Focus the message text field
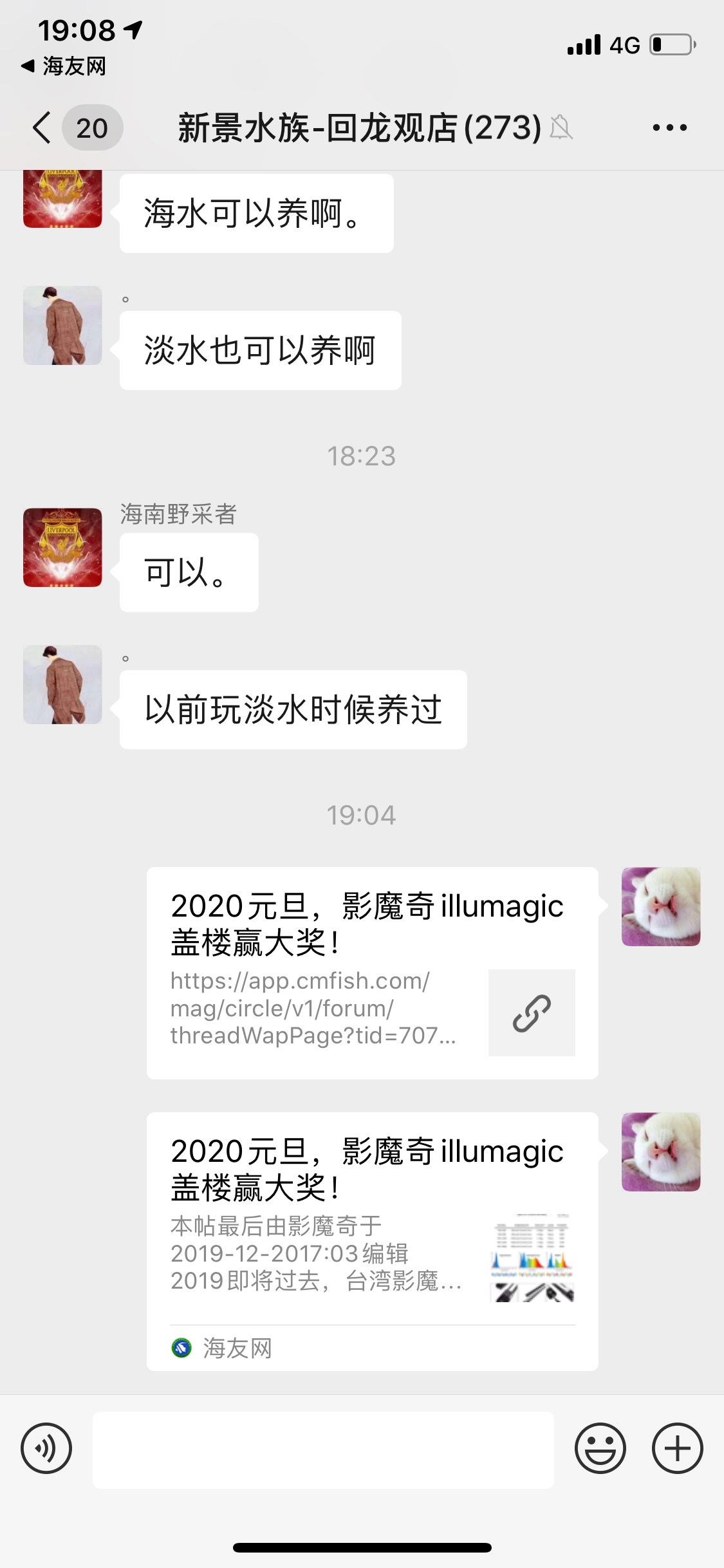This screenshot has width=724, height=1568. pyautogui.click(x=323, y=1450)
